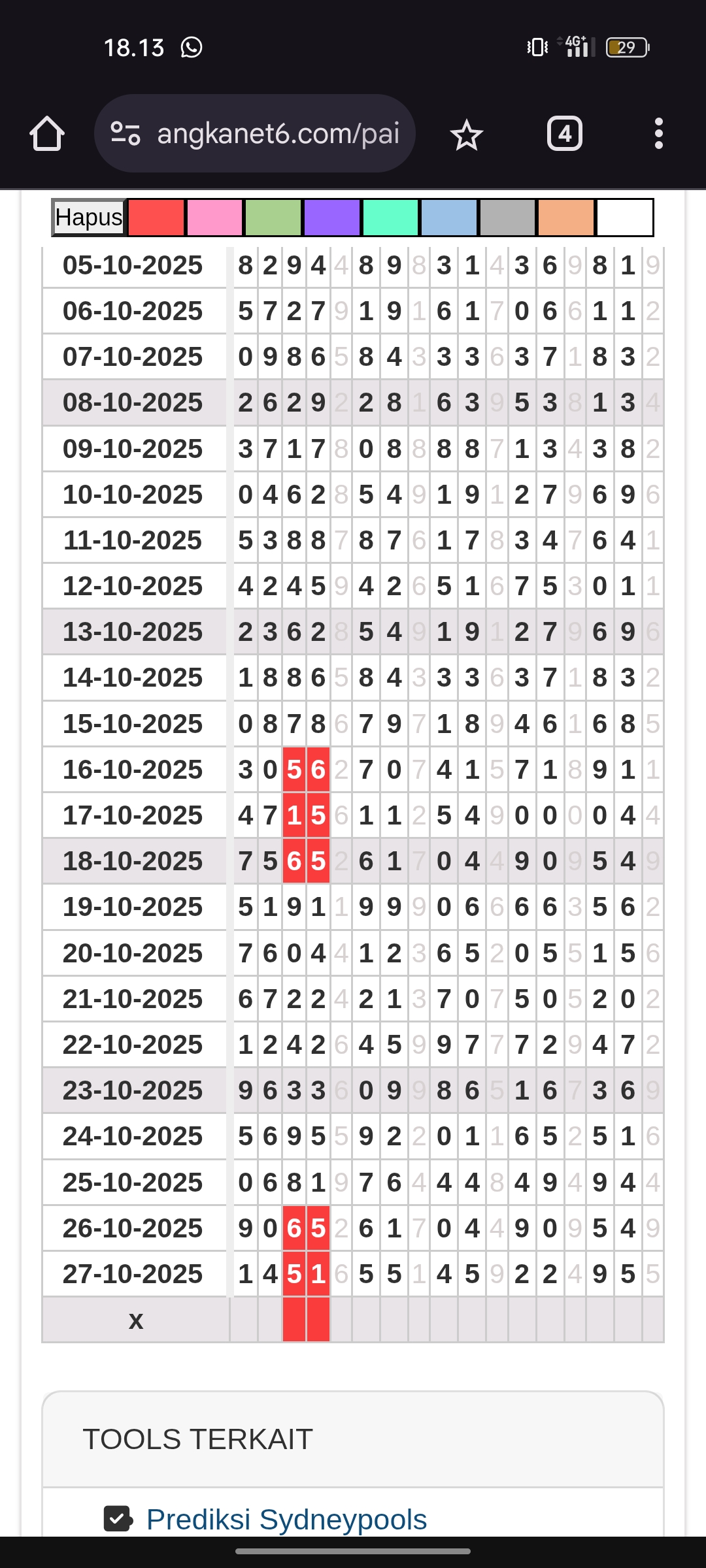Screen dimensions: 706x1568
Task: Pick the light blue color swatch
Action: [x=449, y=218]
